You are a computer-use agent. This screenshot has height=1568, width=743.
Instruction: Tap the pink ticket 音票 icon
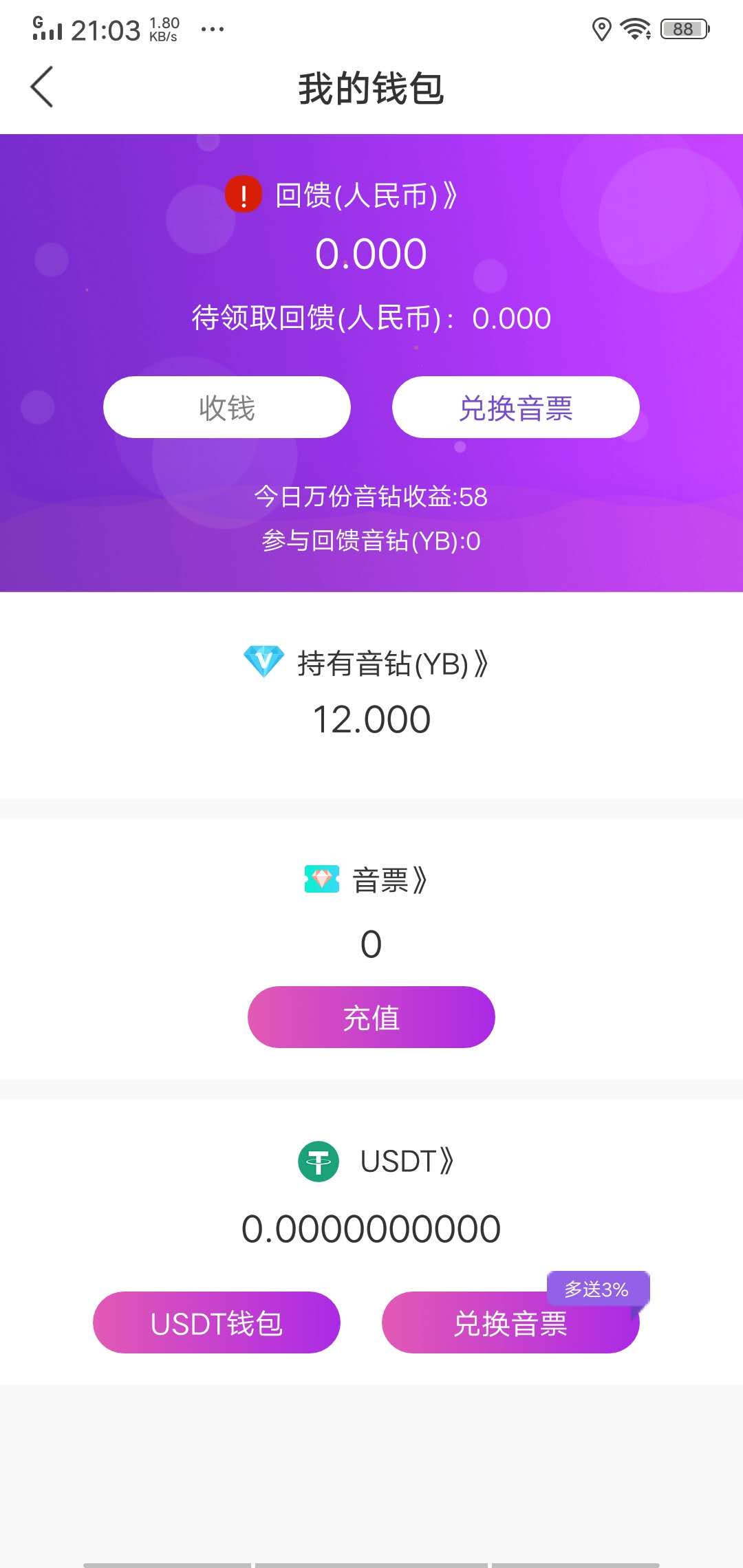(x=322, y=879)
